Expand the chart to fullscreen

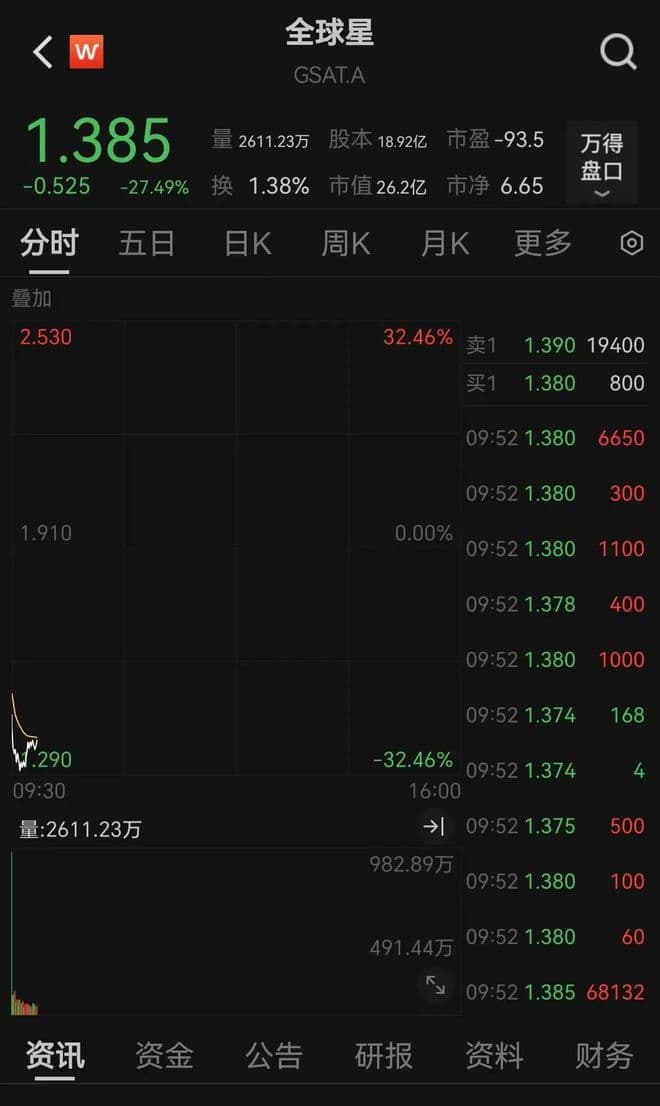pyautogui.click(x=435, y=985)
